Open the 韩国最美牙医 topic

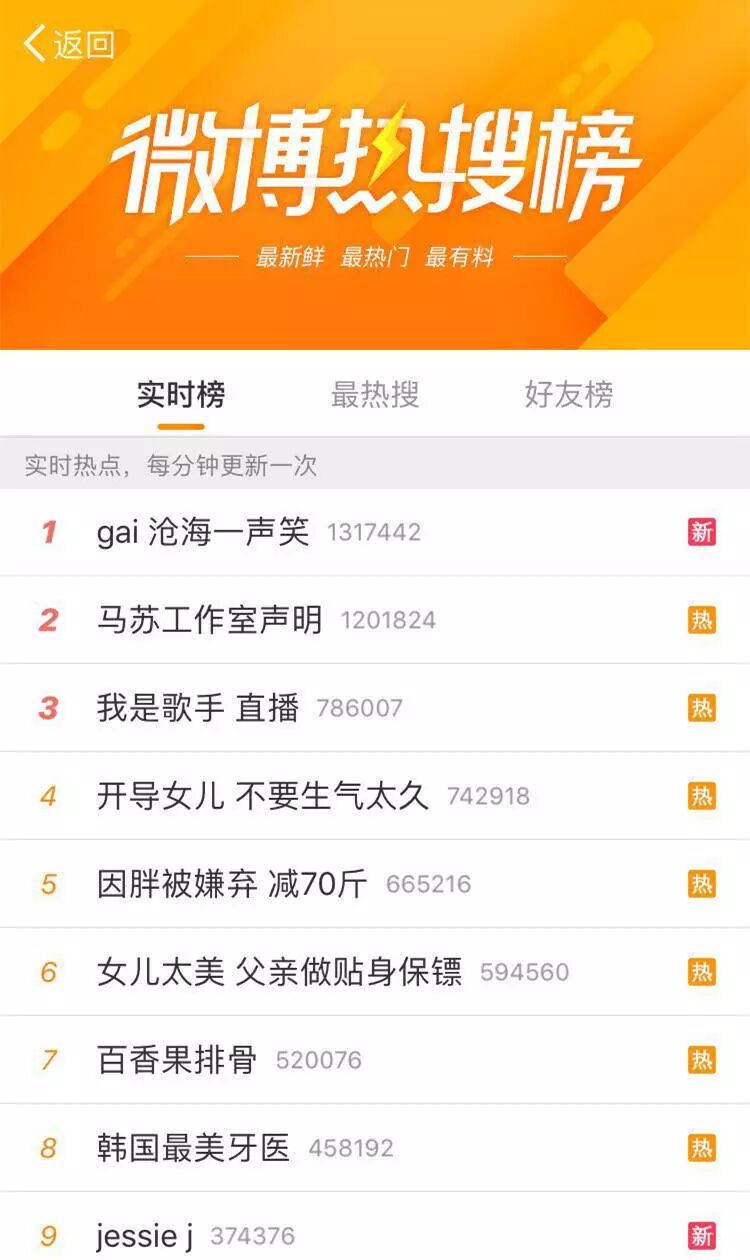click(375, 1148)
